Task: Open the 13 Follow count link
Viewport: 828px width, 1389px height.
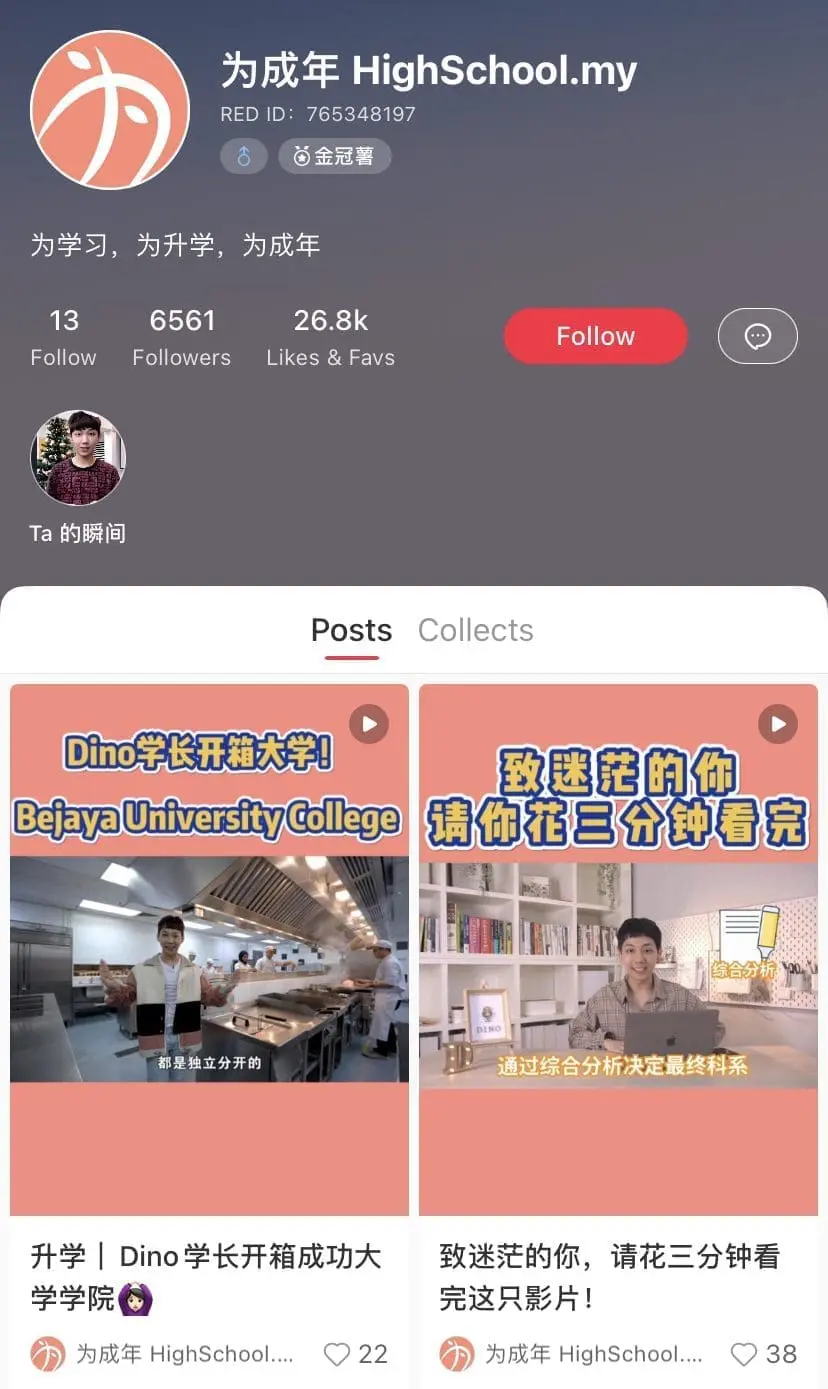Action: 63,336
